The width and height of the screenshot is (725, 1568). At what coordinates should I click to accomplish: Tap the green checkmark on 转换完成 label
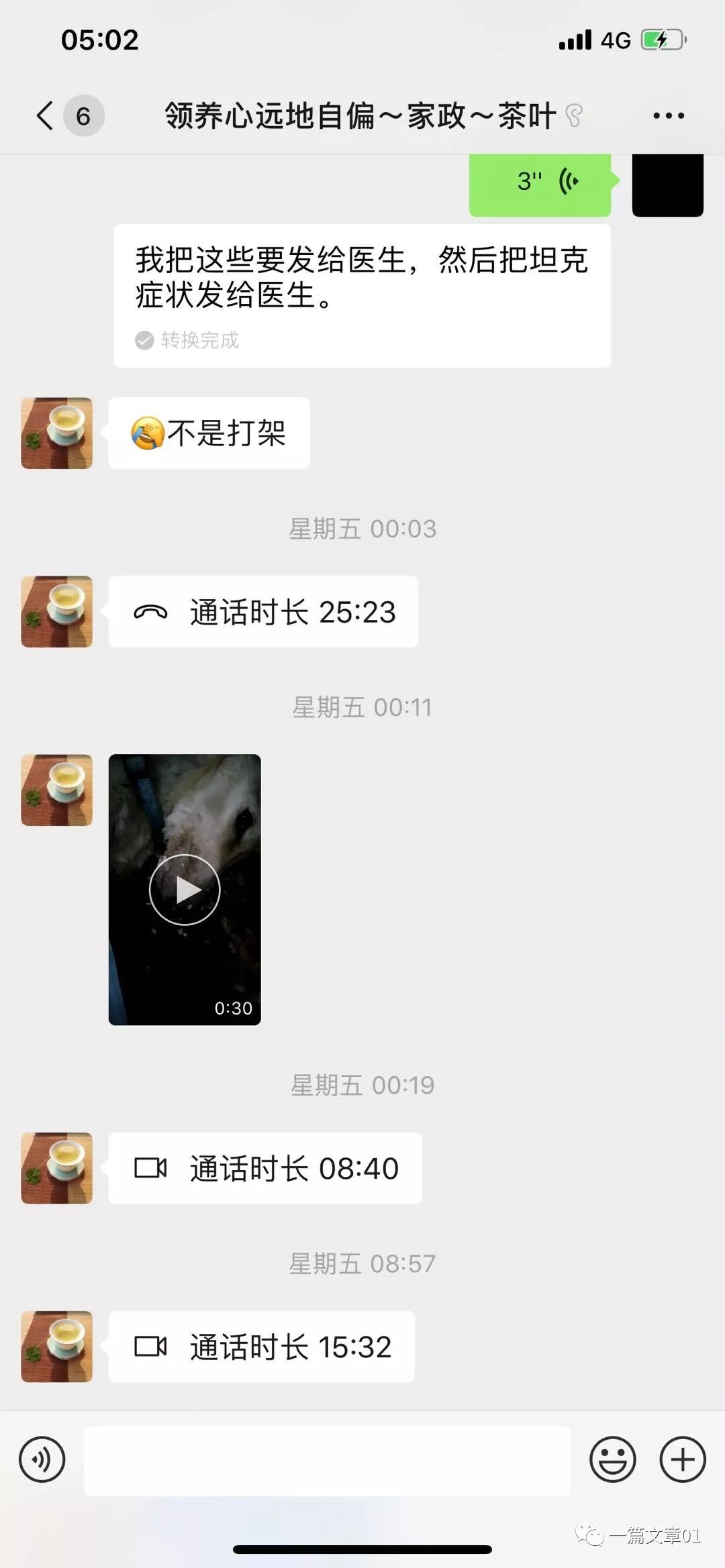point(143,340)
